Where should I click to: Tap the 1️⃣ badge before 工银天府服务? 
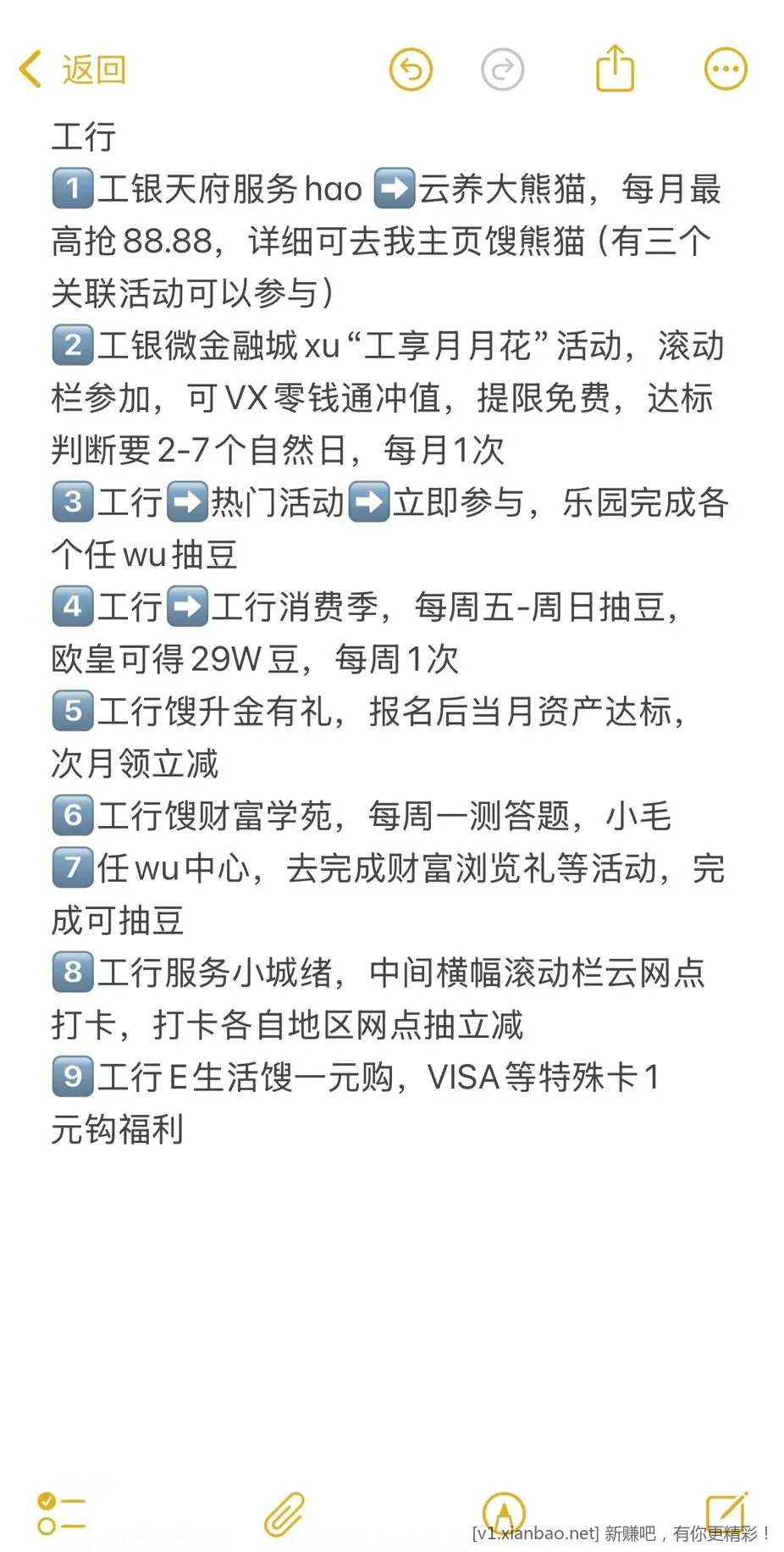coord(72,188)
